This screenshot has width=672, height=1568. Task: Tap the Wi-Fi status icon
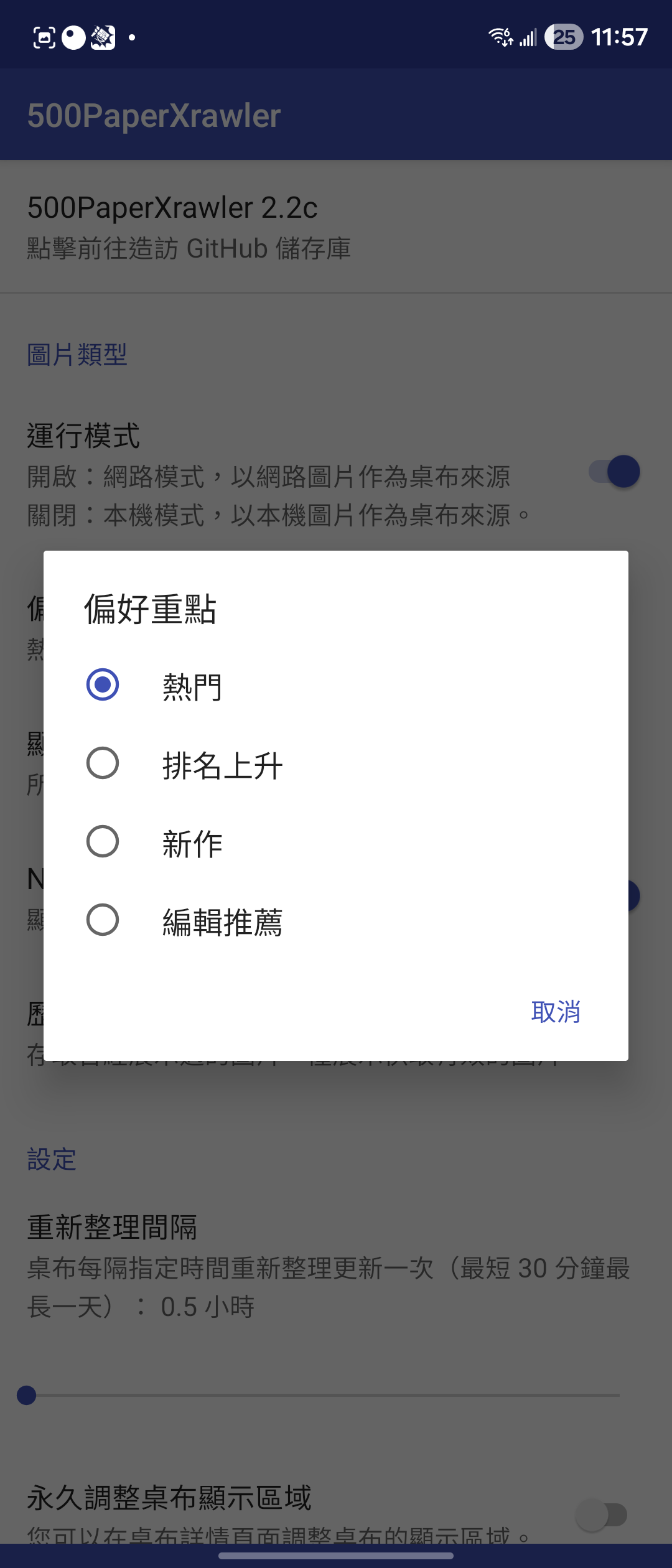click(500, 37)
